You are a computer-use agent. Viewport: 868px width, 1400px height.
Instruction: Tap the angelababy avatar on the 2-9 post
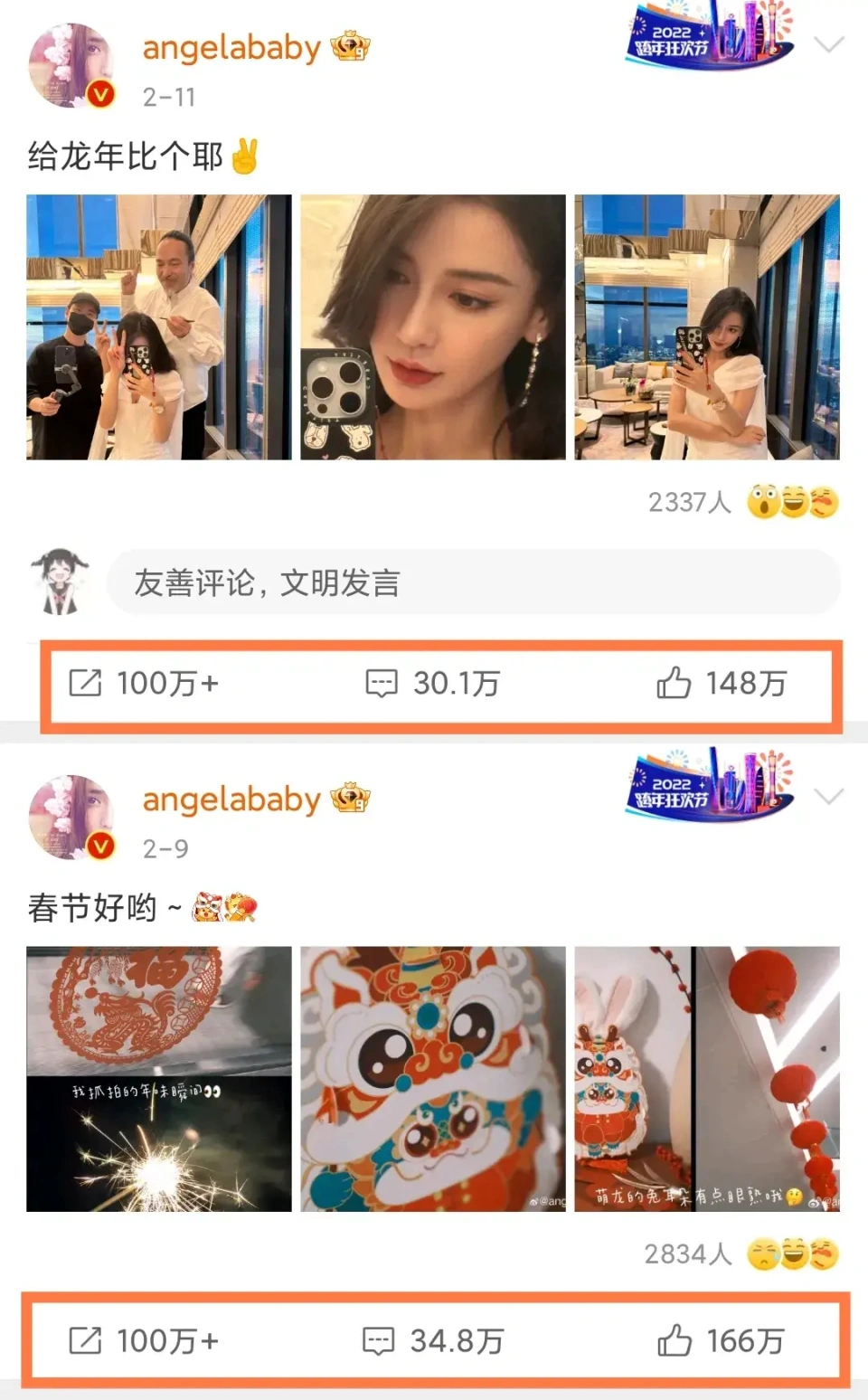(x=71, y=817)
